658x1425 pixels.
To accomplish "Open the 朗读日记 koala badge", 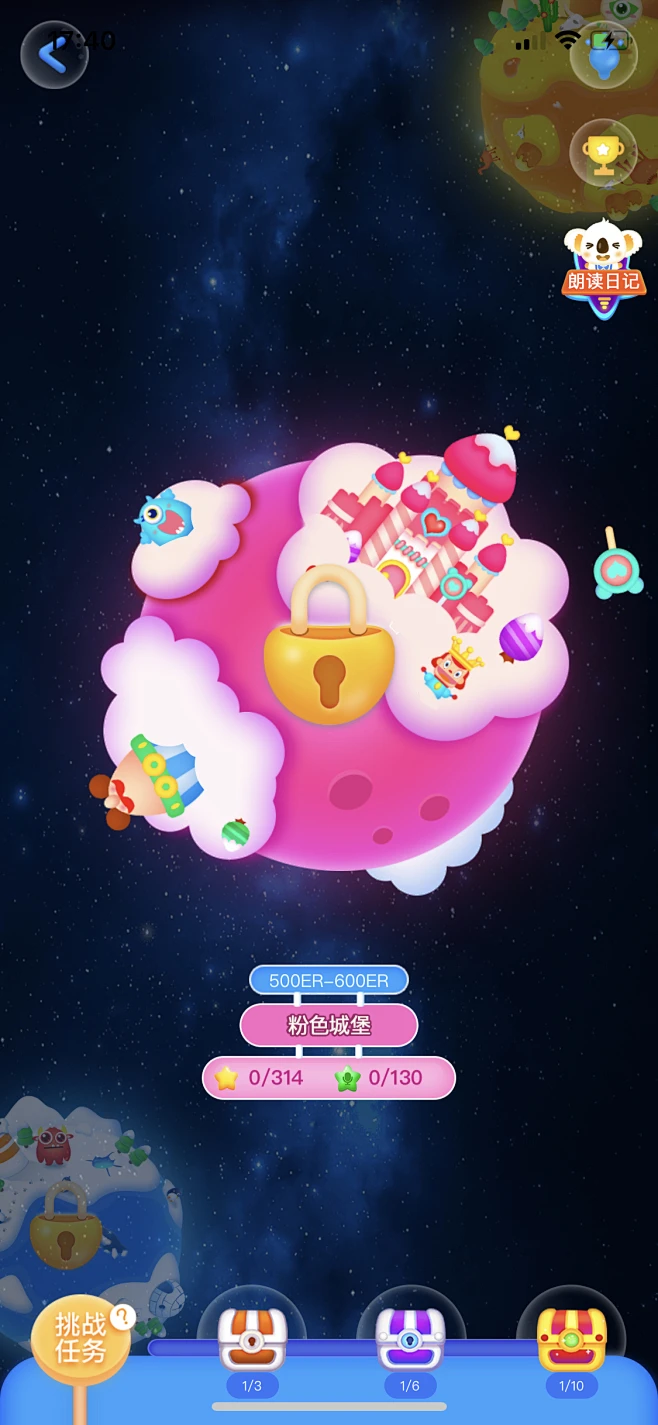I will click(x=602, y=270).
